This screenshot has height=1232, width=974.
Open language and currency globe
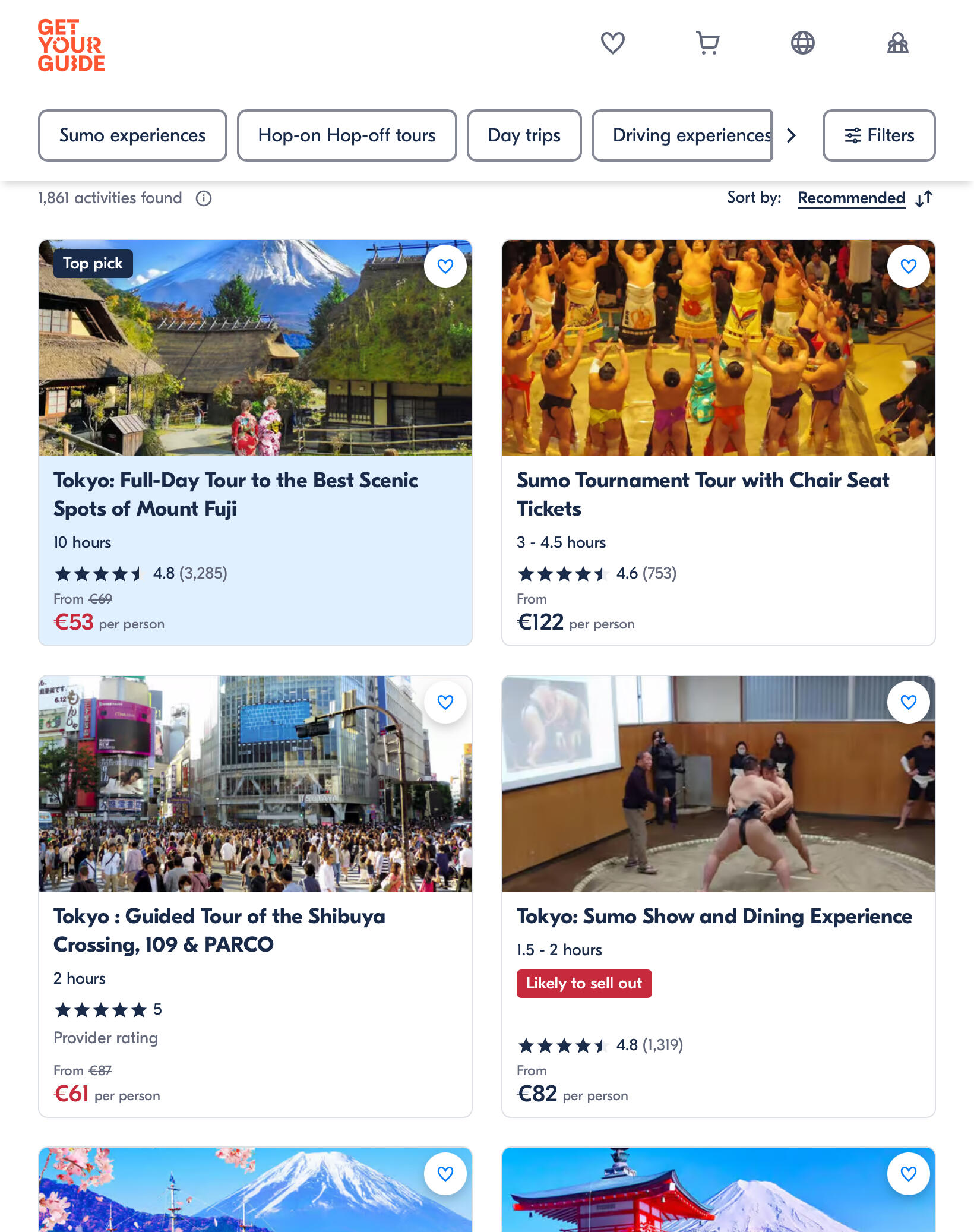(x=802, y=43)
